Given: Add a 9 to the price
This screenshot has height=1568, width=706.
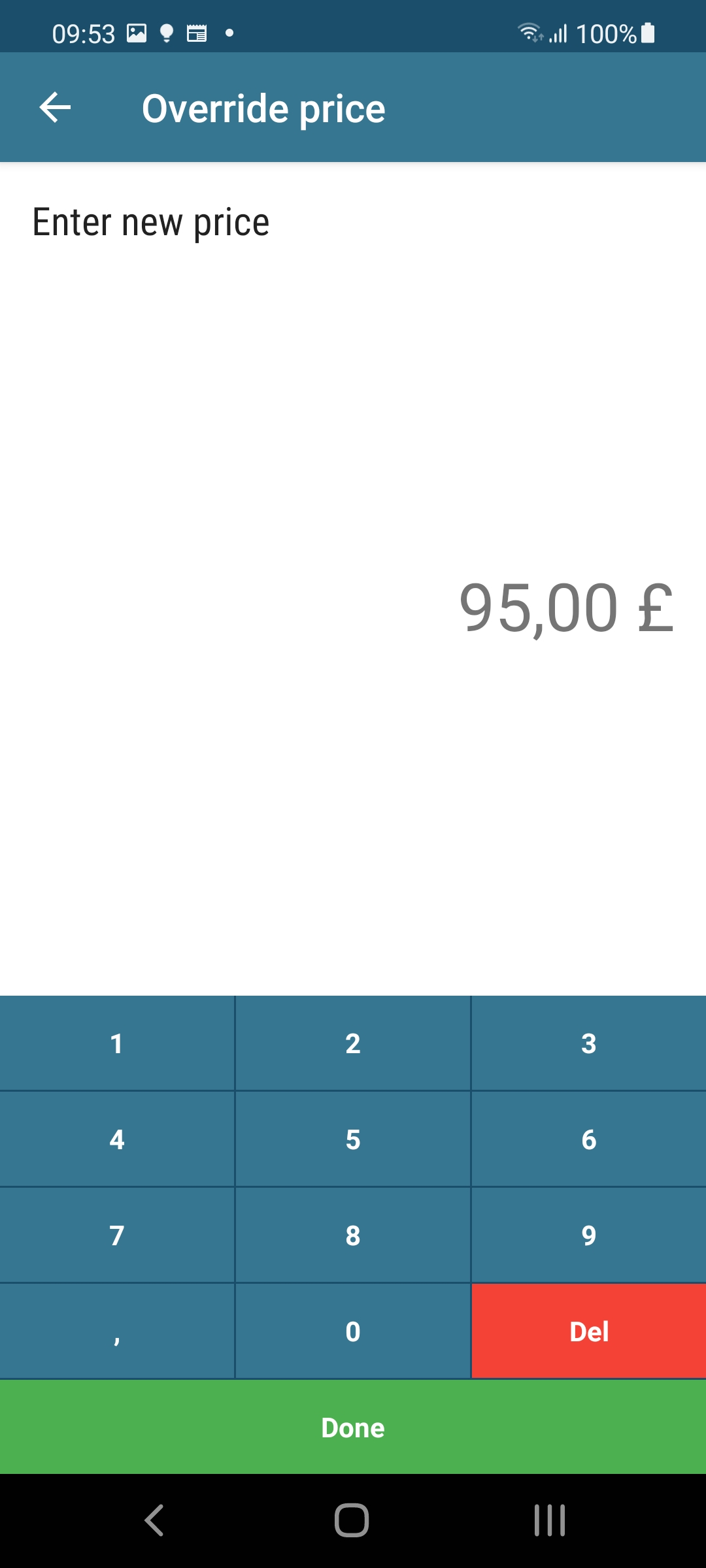Looking at the screenshot, I should click(588, 1235).
